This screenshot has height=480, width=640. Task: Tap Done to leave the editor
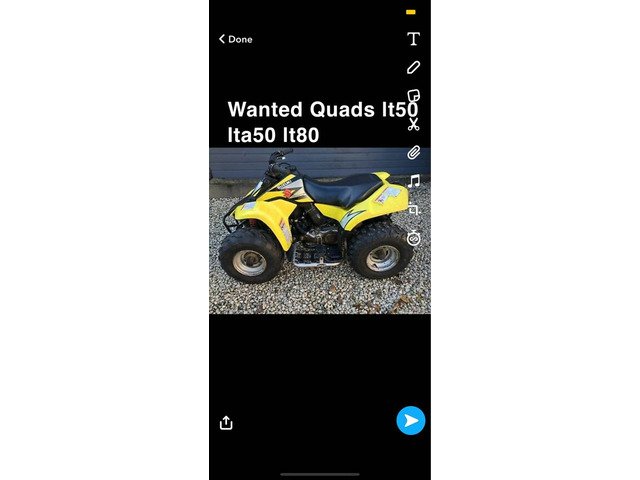(x=236, y=39)
